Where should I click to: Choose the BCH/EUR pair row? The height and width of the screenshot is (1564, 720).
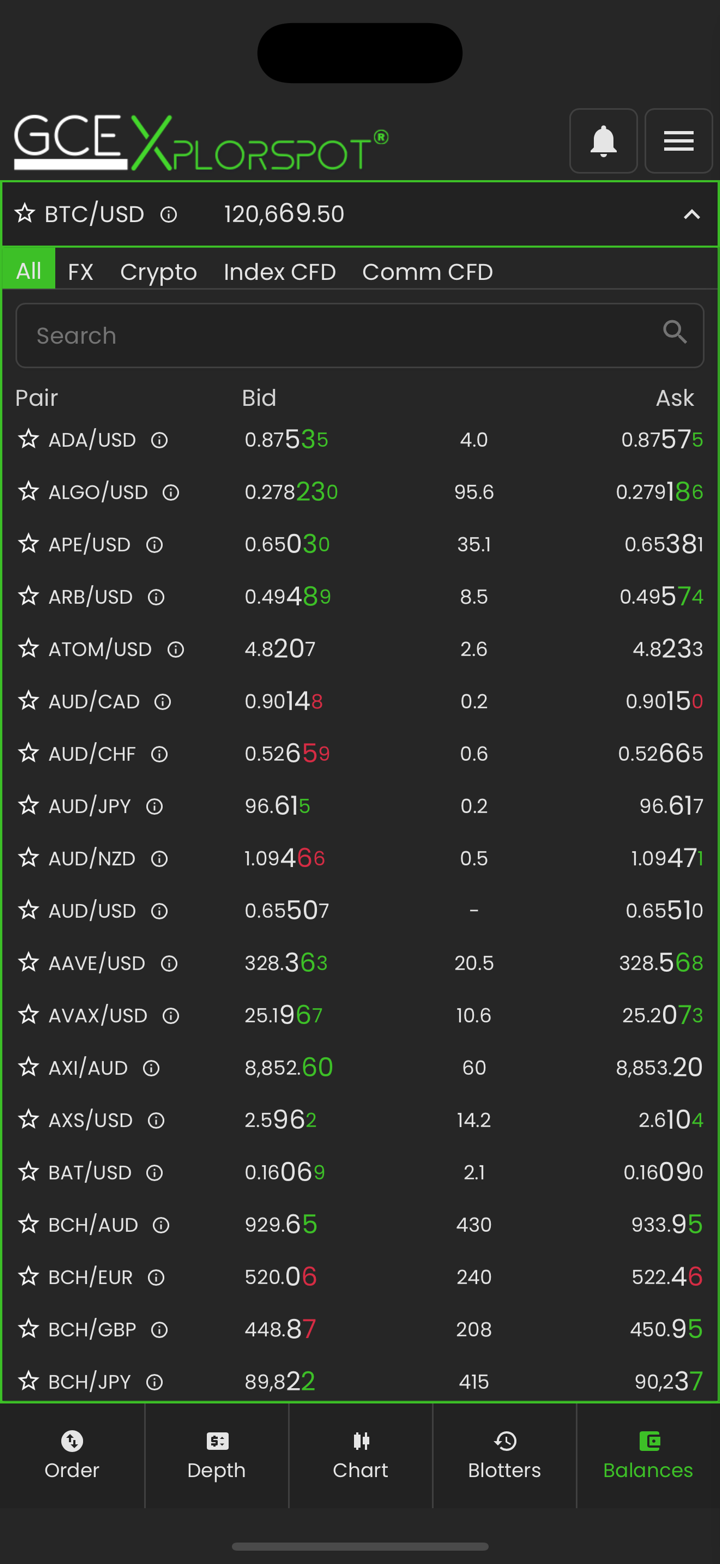coord(90,1277)
